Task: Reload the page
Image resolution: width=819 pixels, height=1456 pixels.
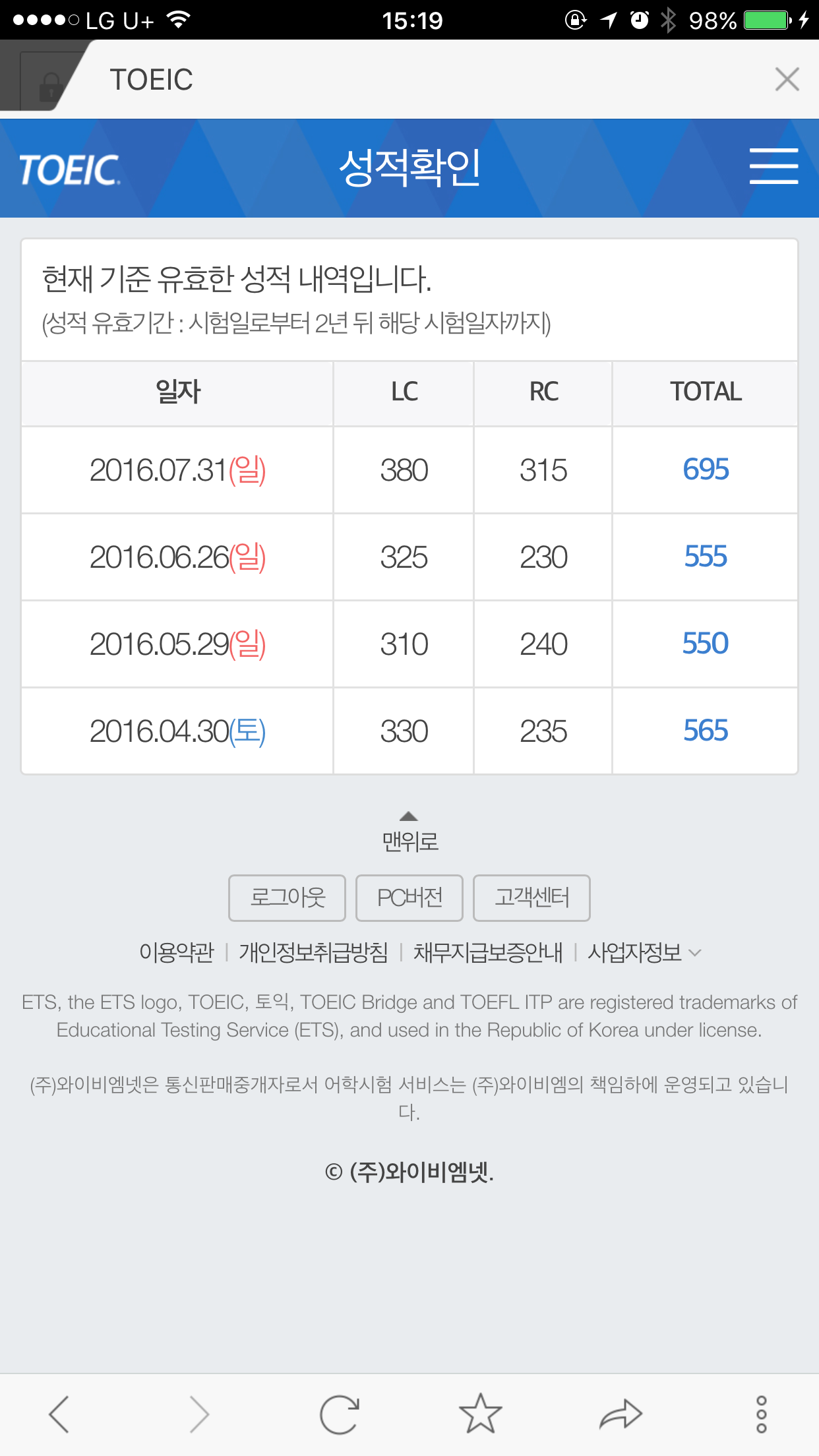Action: (x=340, y=1414)
